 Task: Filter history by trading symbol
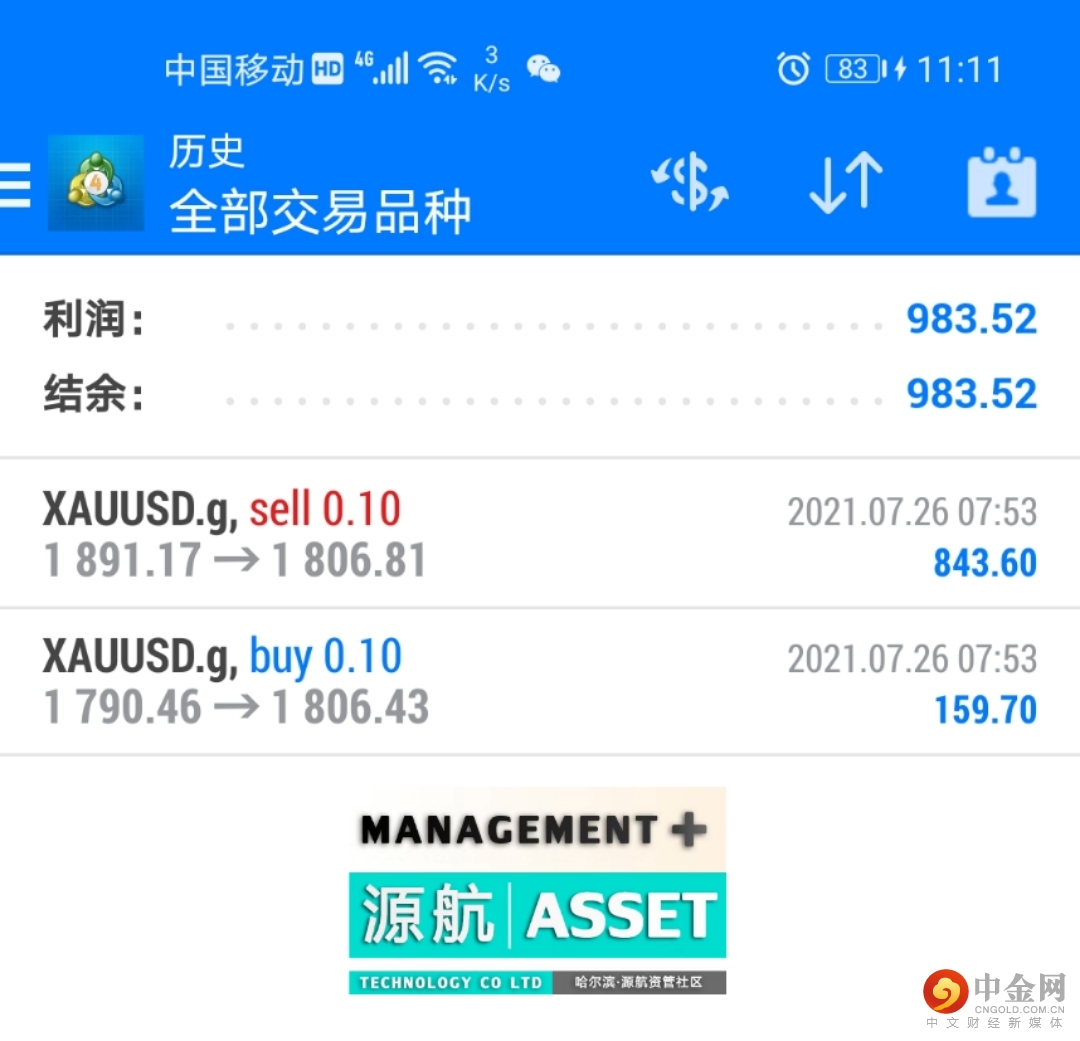click(689, 185)
